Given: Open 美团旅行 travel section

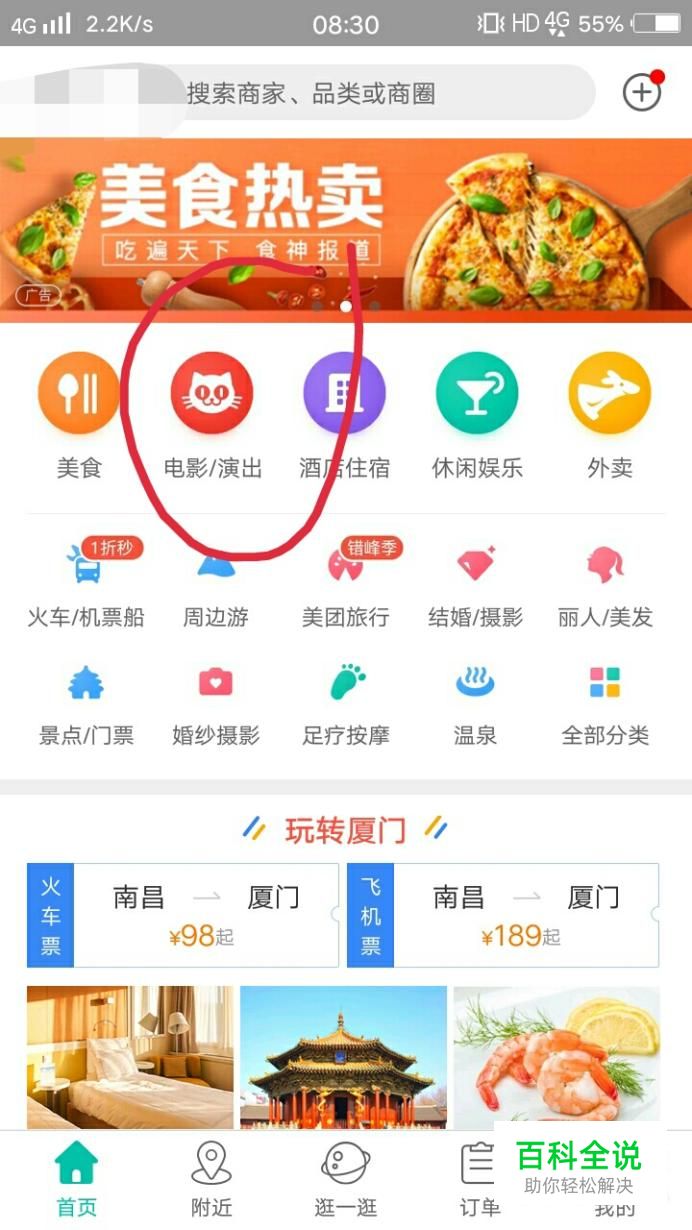Looking at the screenshot, I should 345,585.
